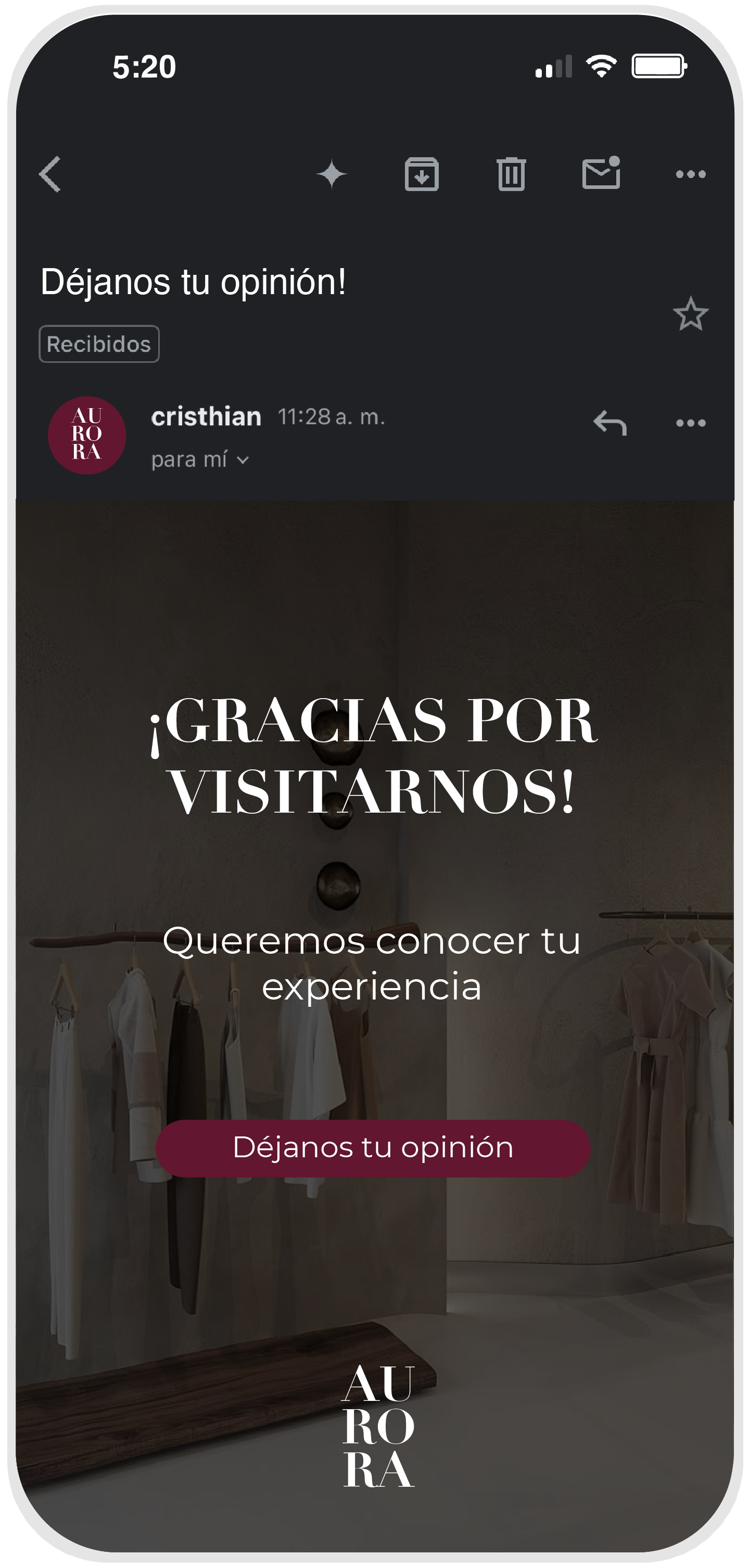Reply to cristhian's message
Viewport: 749px width, 1568px height.
pyautogui.click(x=610, y=423)
